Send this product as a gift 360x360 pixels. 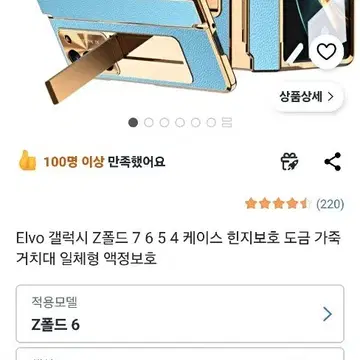[289, 162]
